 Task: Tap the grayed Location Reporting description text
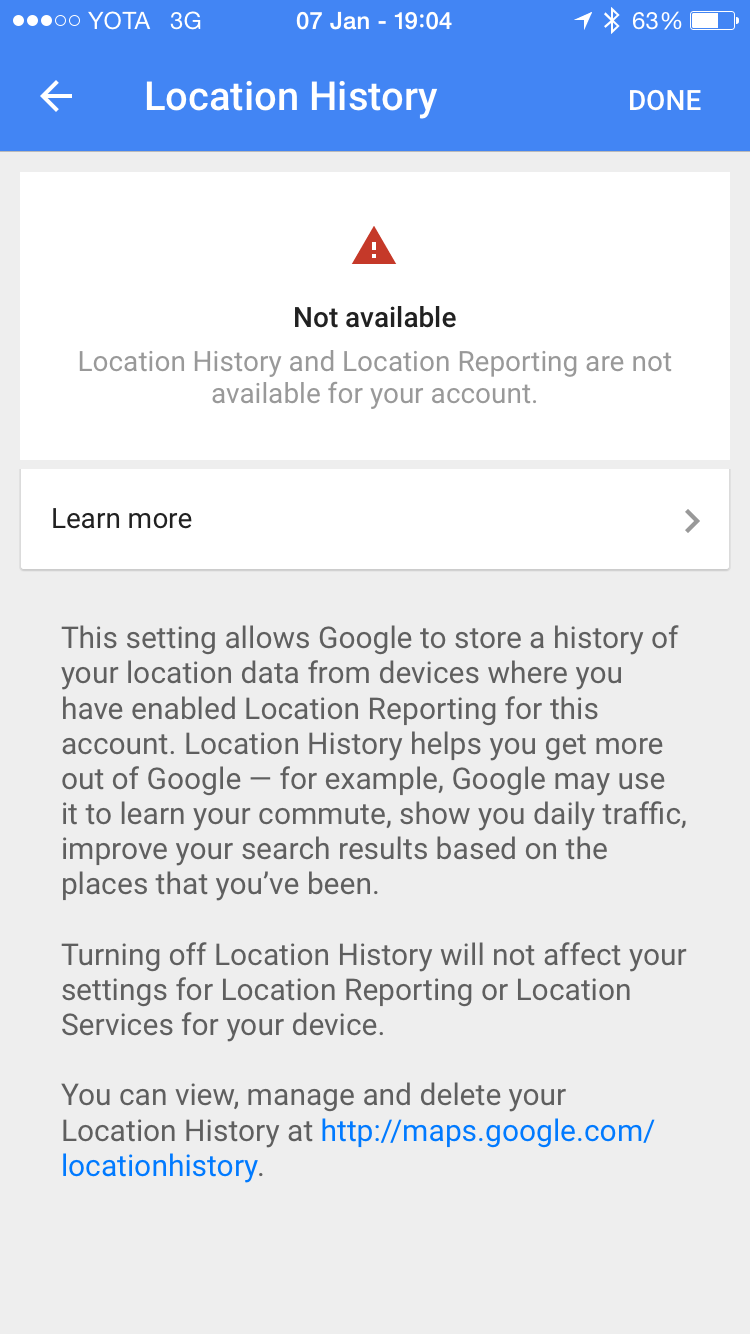[x=374, y=377]
